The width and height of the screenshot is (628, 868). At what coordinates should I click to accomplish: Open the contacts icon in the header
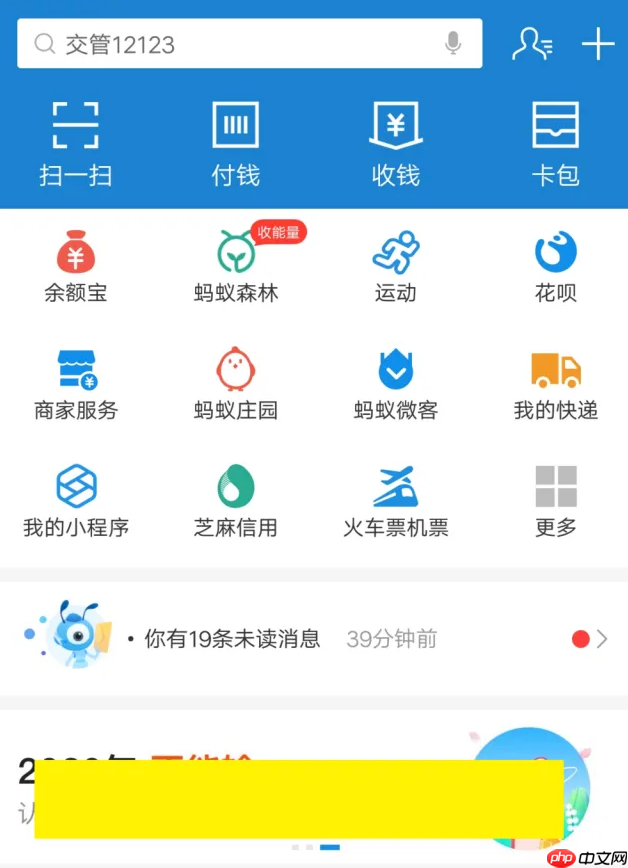pyautogui.click(x=531, y=44)
